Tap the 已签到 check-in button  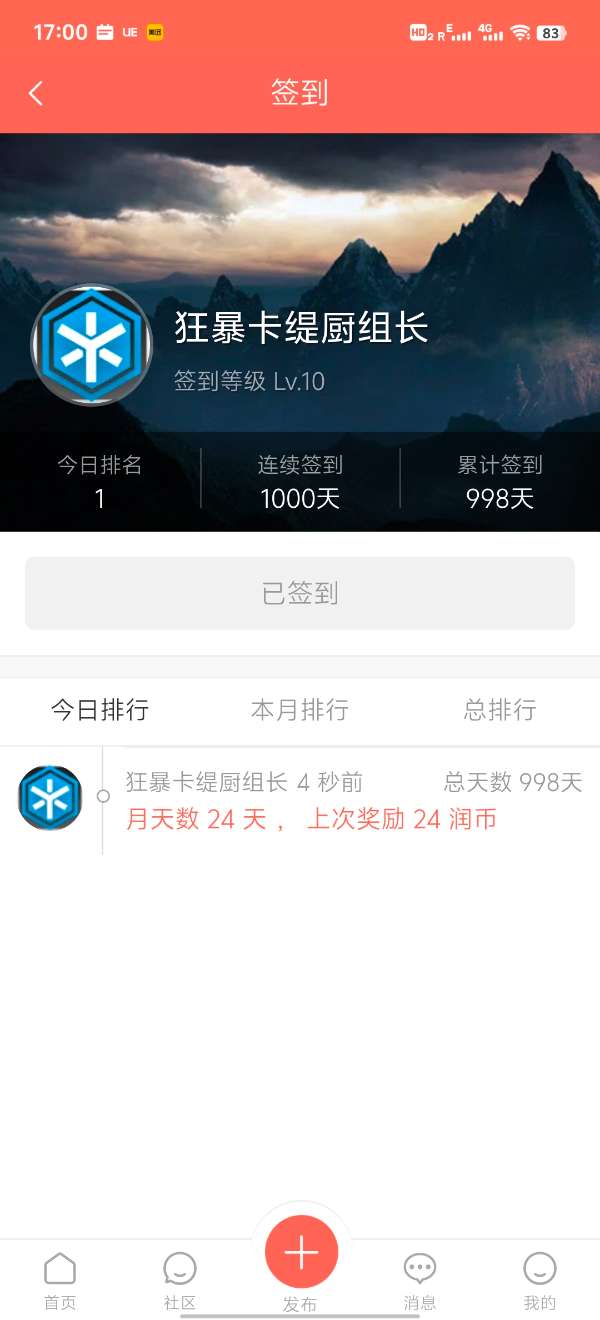(x=300, y=593)
